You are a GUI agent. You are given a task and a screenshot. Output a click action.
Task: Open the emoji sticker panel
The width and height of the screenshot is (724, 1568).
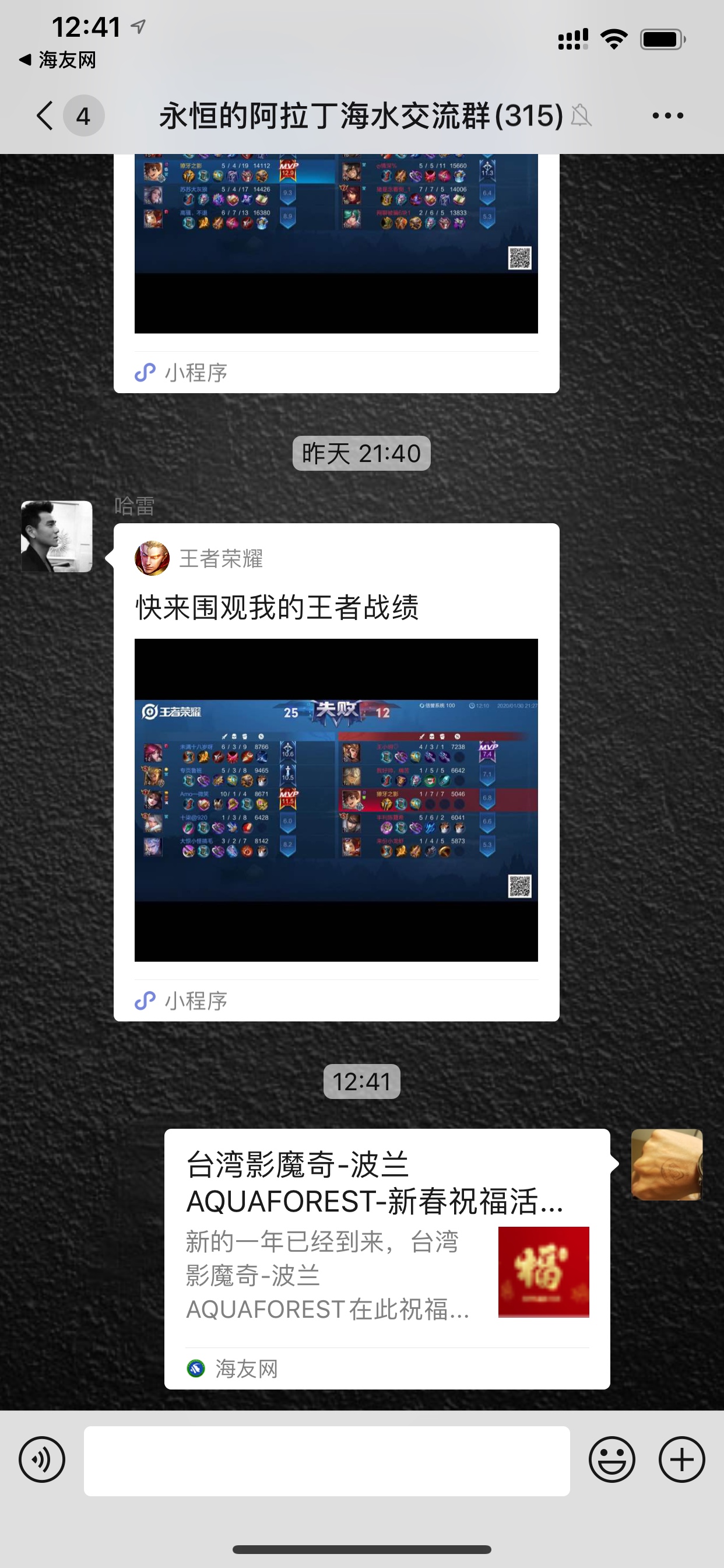tap(611, 1459)
